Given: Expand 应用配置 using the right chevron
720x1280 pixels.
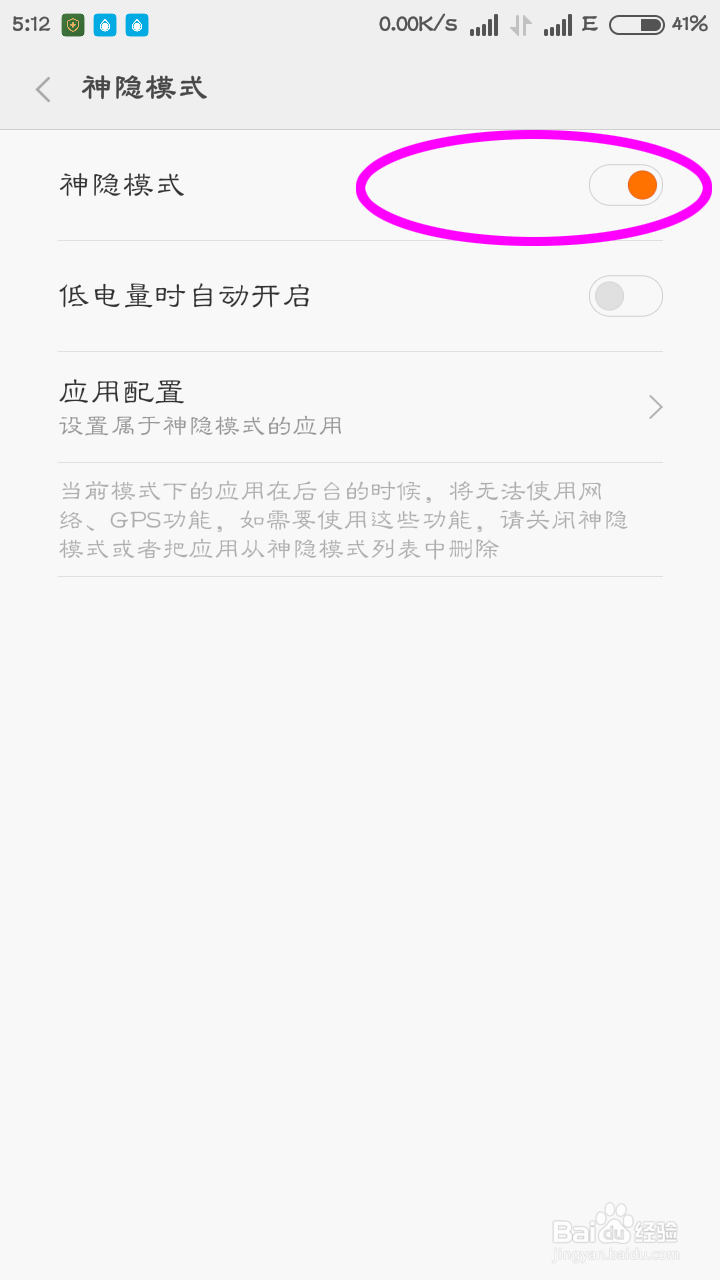Looking at the screenshot, I should pos(654,407).
